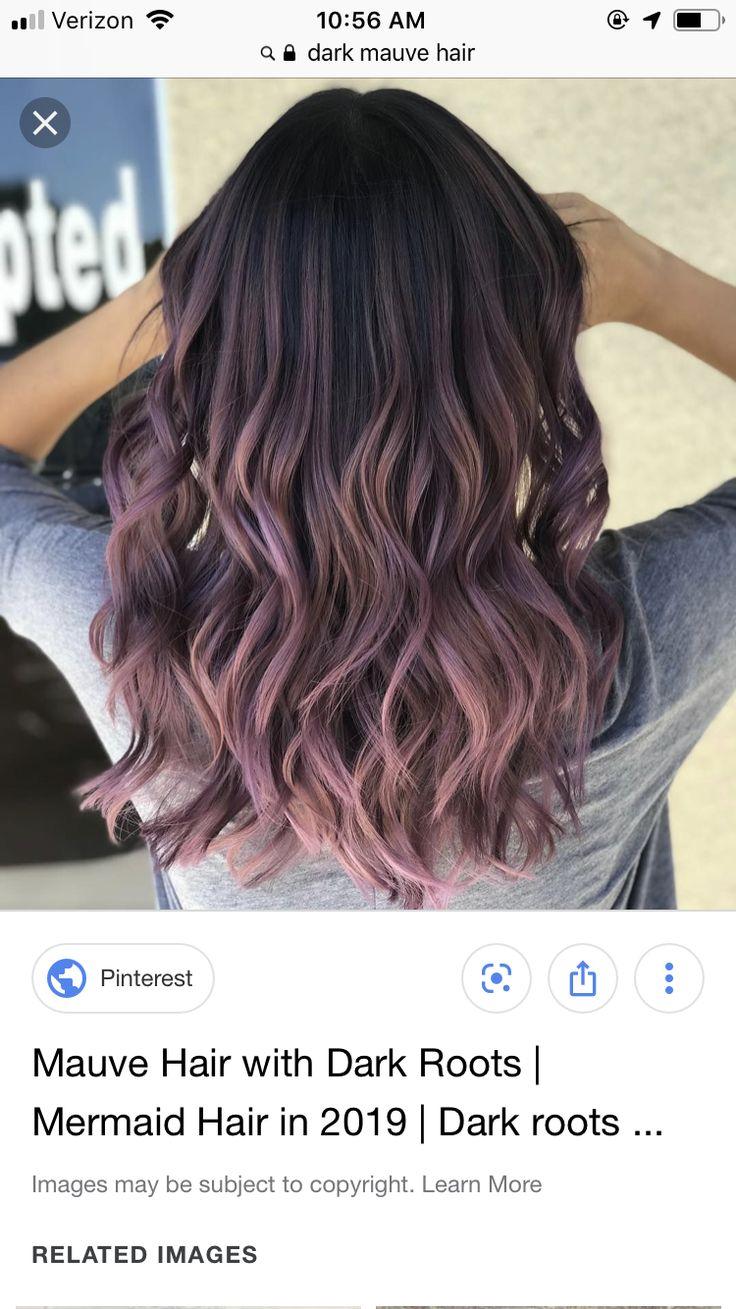The image size is (736, 1309).
Task: Tap the dark mauve hair address bar
Action: pyautogui.click(x=368, y=53)
